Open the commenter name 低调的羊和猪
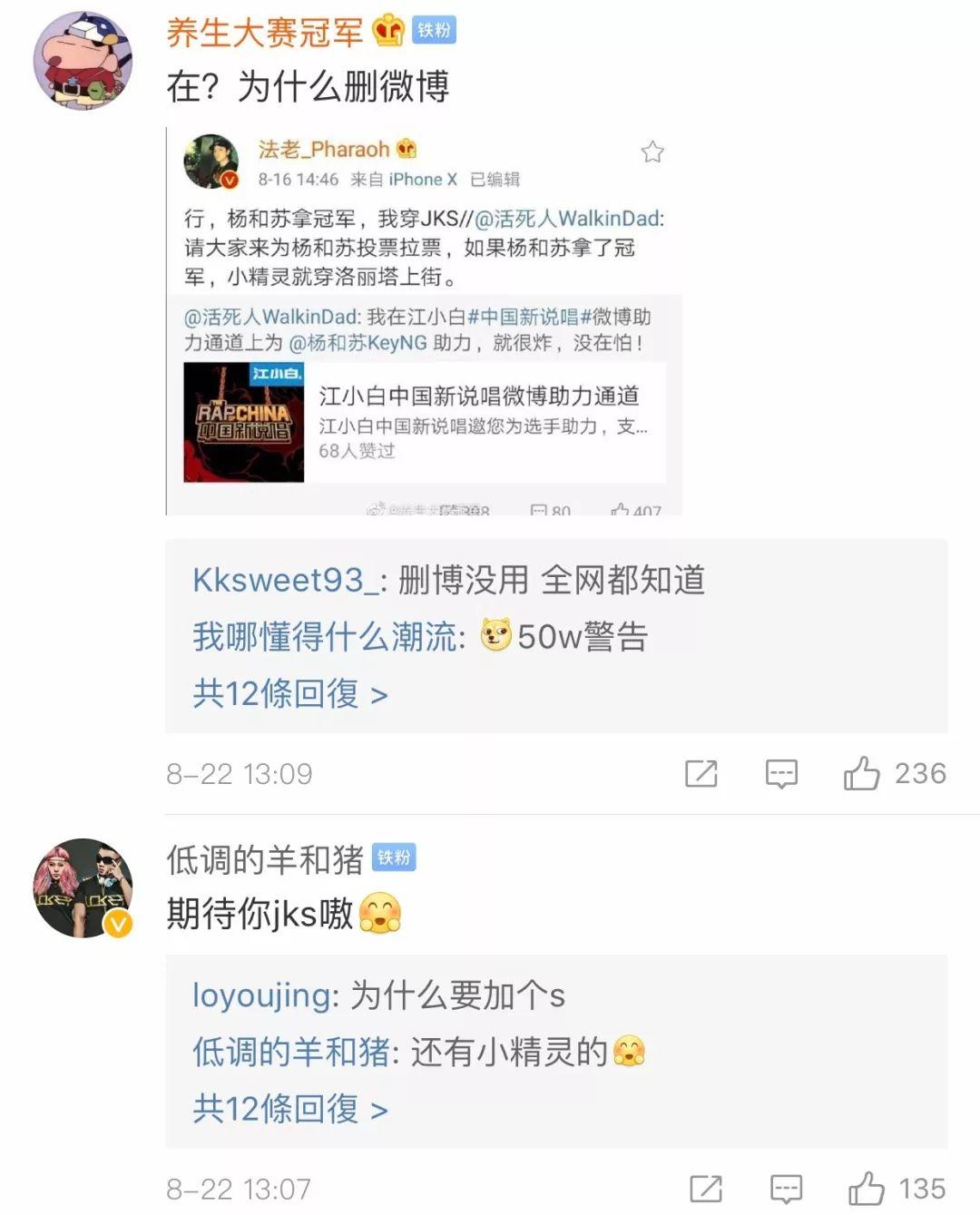 264,859
